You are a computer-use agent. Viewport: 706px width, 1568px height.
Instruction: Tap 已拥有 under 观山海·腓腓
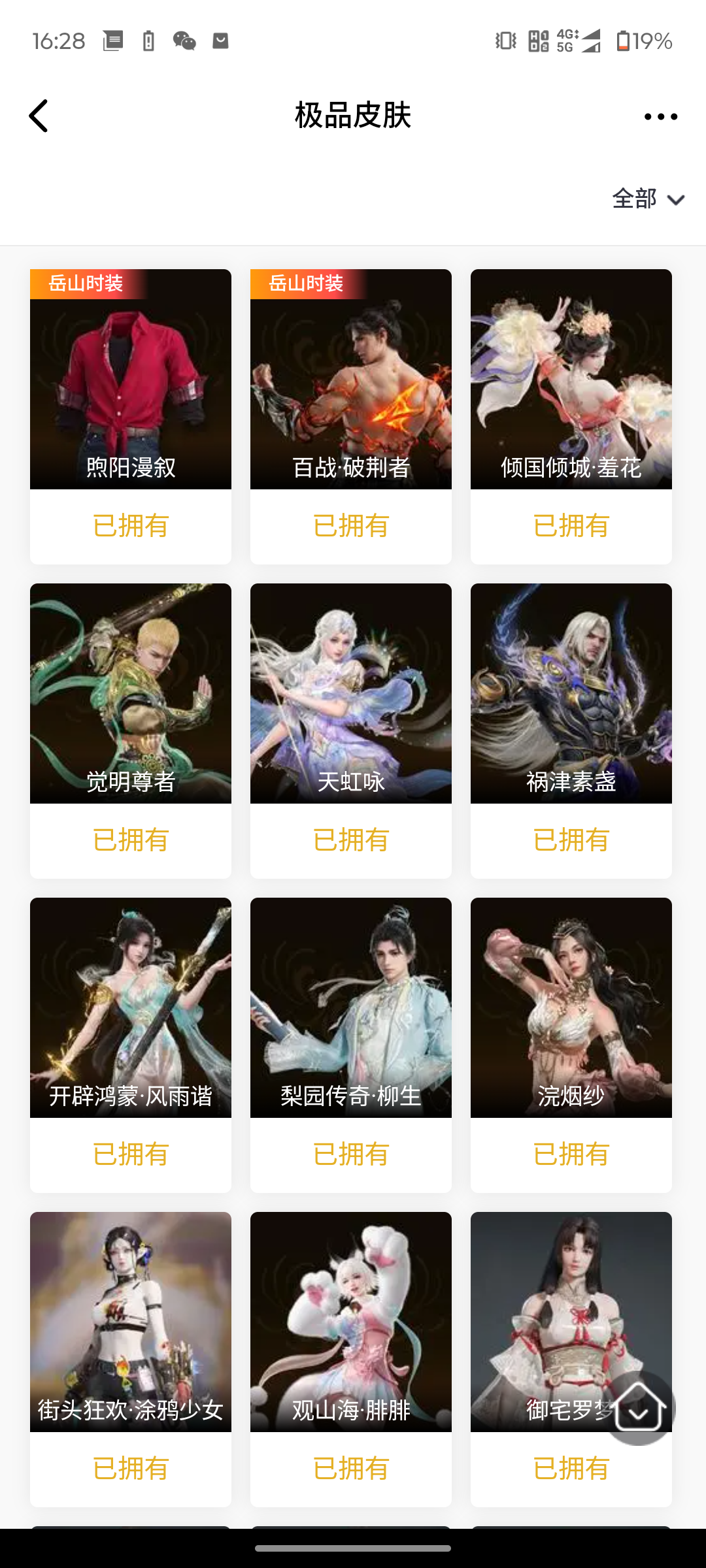point(350,1469)
